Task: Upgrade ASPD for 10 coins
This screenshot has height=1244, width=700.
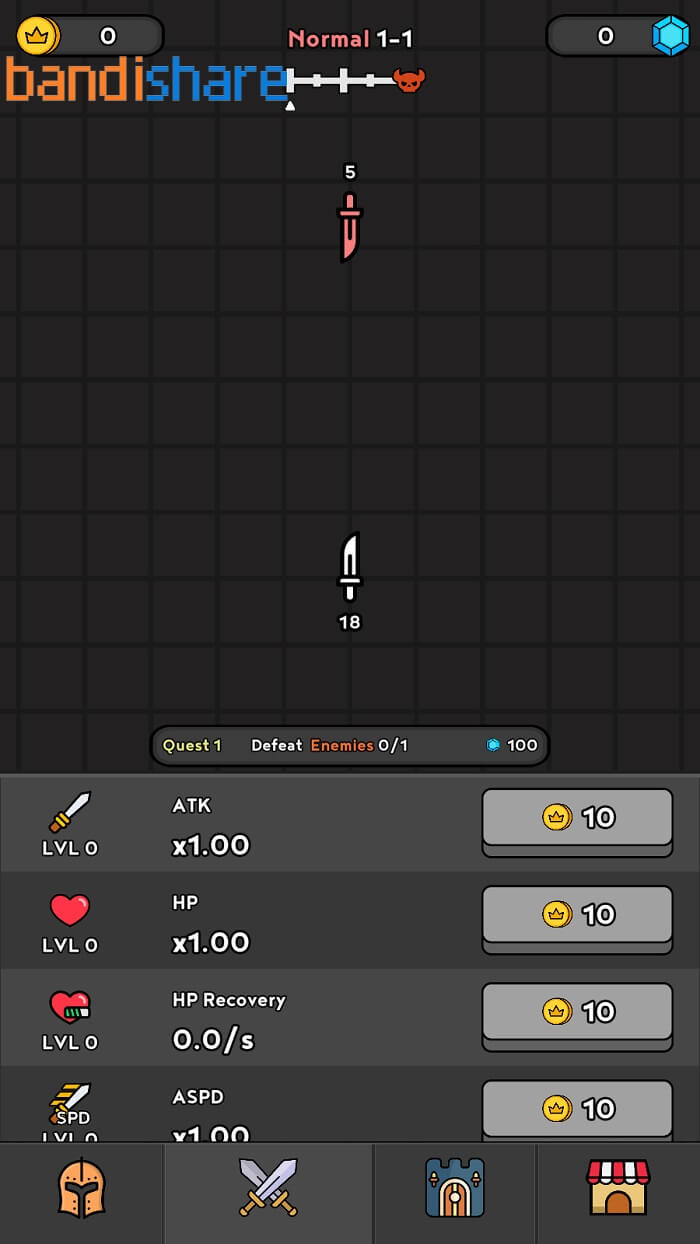Action: point(577,1110)
